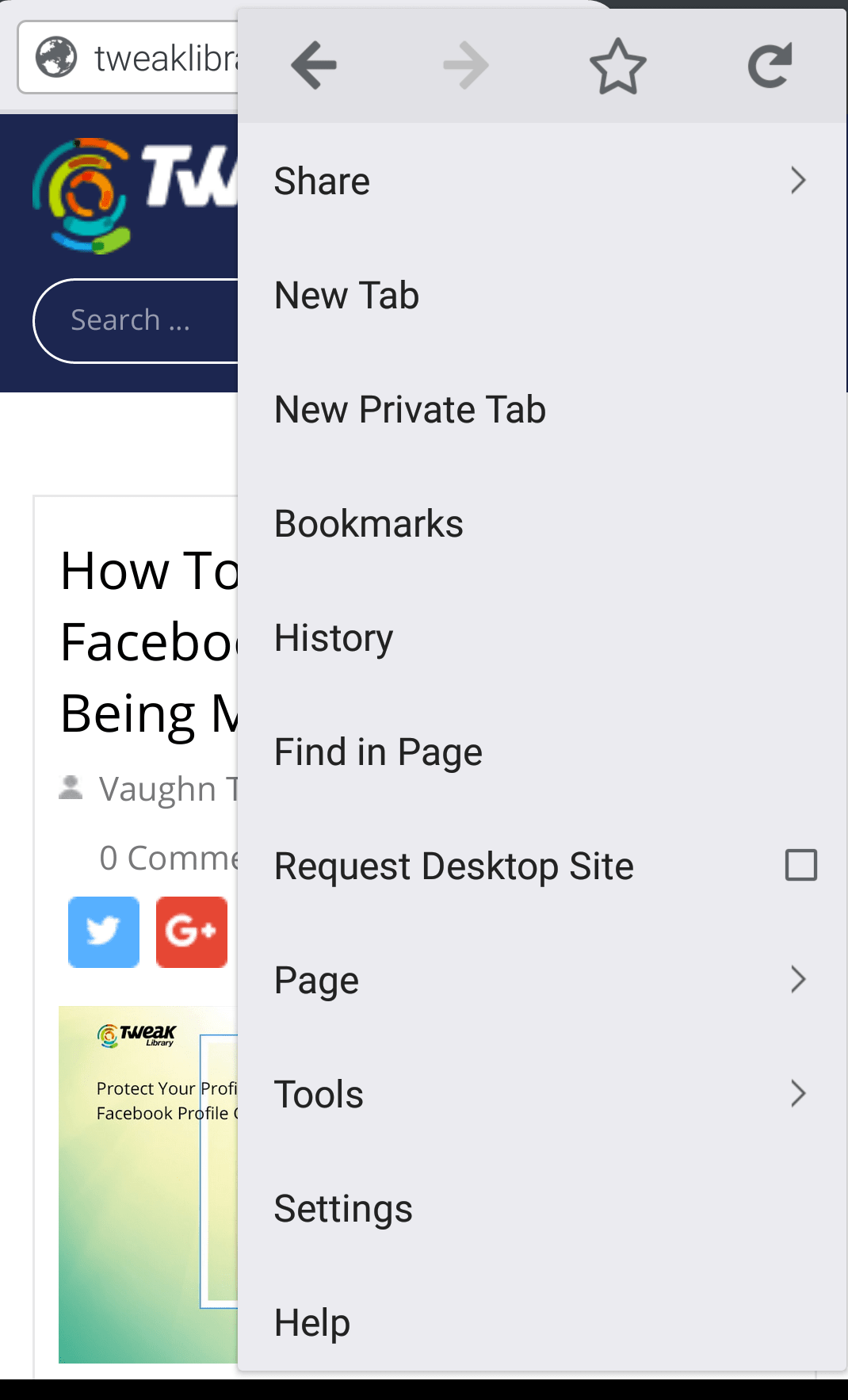This screenshot has height=1400, width=848.
Task: Expand the Share submenu
Action: [542, 182]
